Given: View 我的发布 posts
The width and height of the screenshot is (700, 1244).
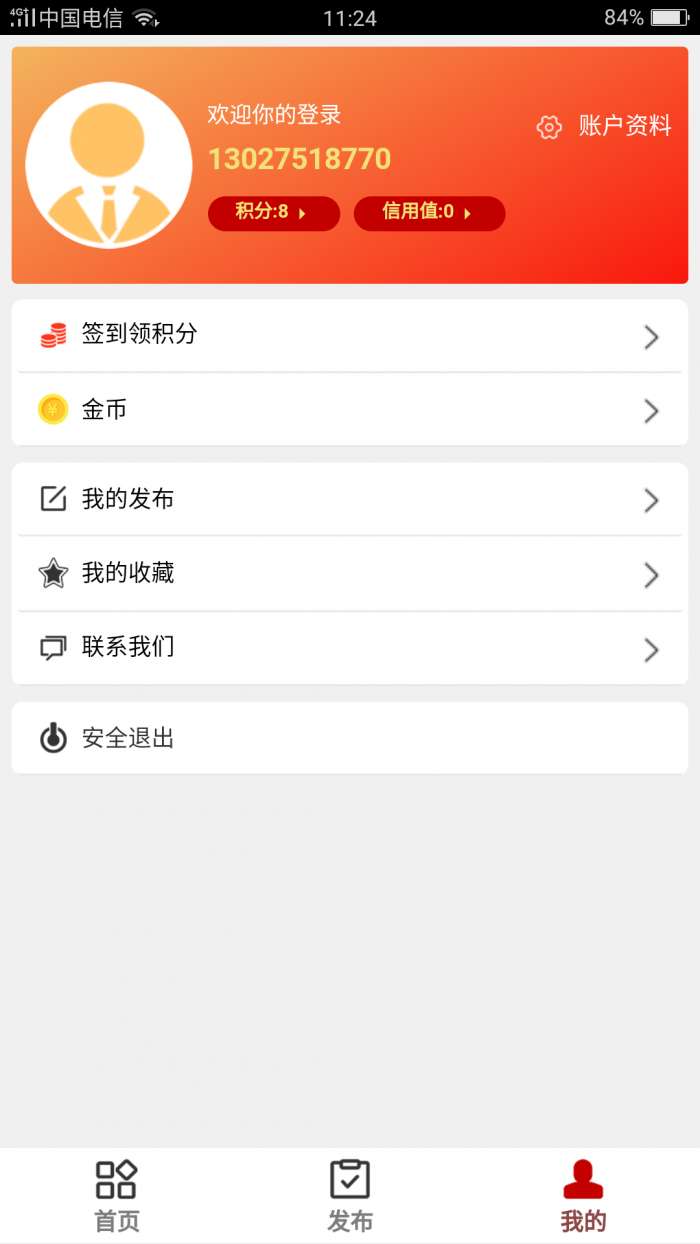Looking at the screenshot, I should [350, 499].
